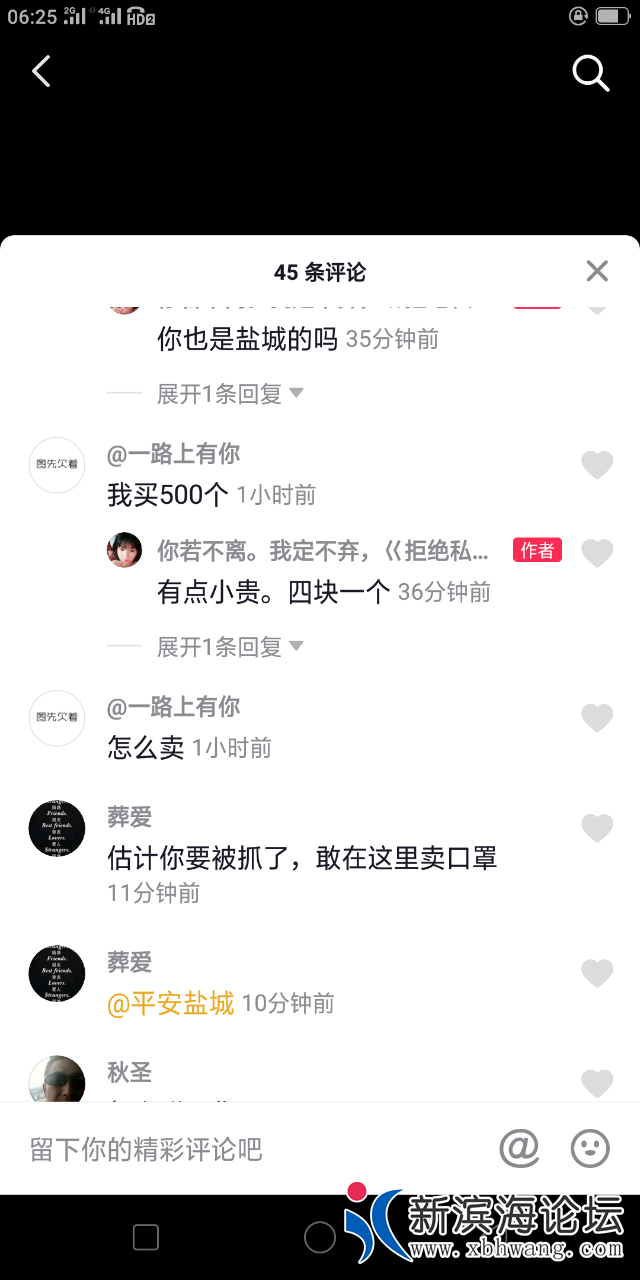Viewport: 640px width, 1280px height.
Task: Like 秋圣's comment
Action: (x=597, y=1083)
